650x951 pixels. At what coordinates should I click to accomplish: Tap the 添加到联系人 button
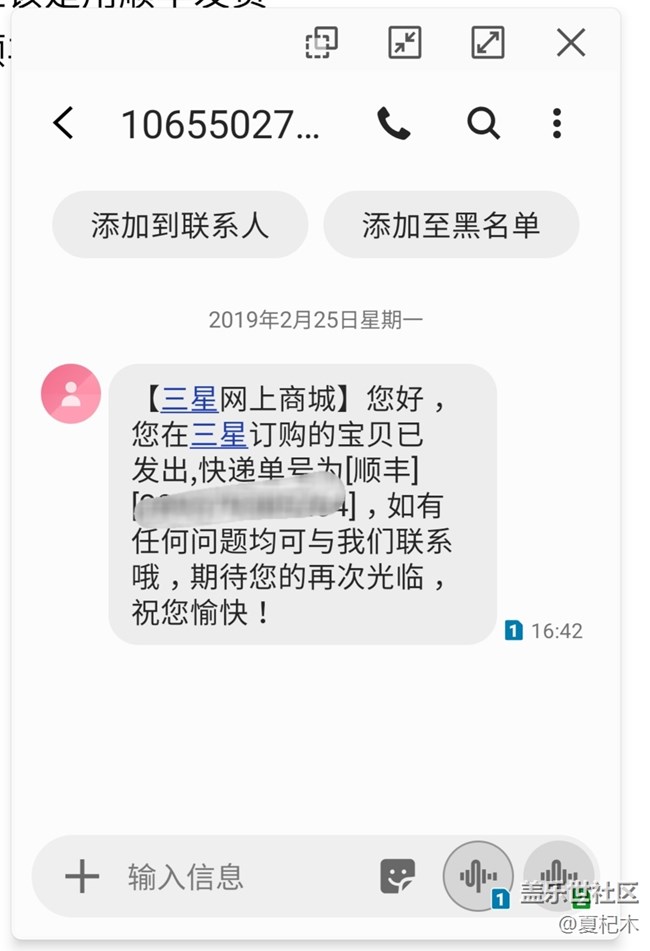click(180, 225)
